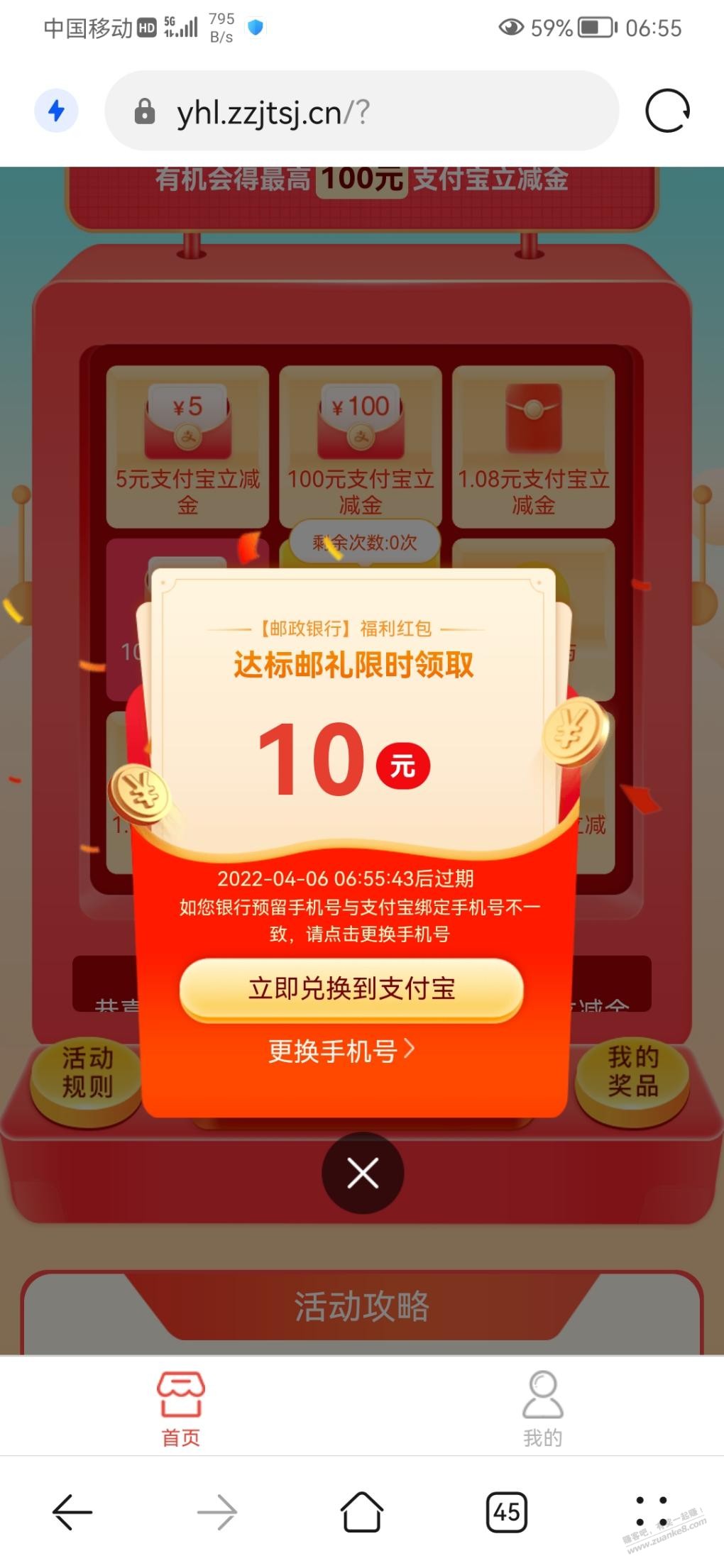Tap the lightning speed-mode icon

pos(56,111)
